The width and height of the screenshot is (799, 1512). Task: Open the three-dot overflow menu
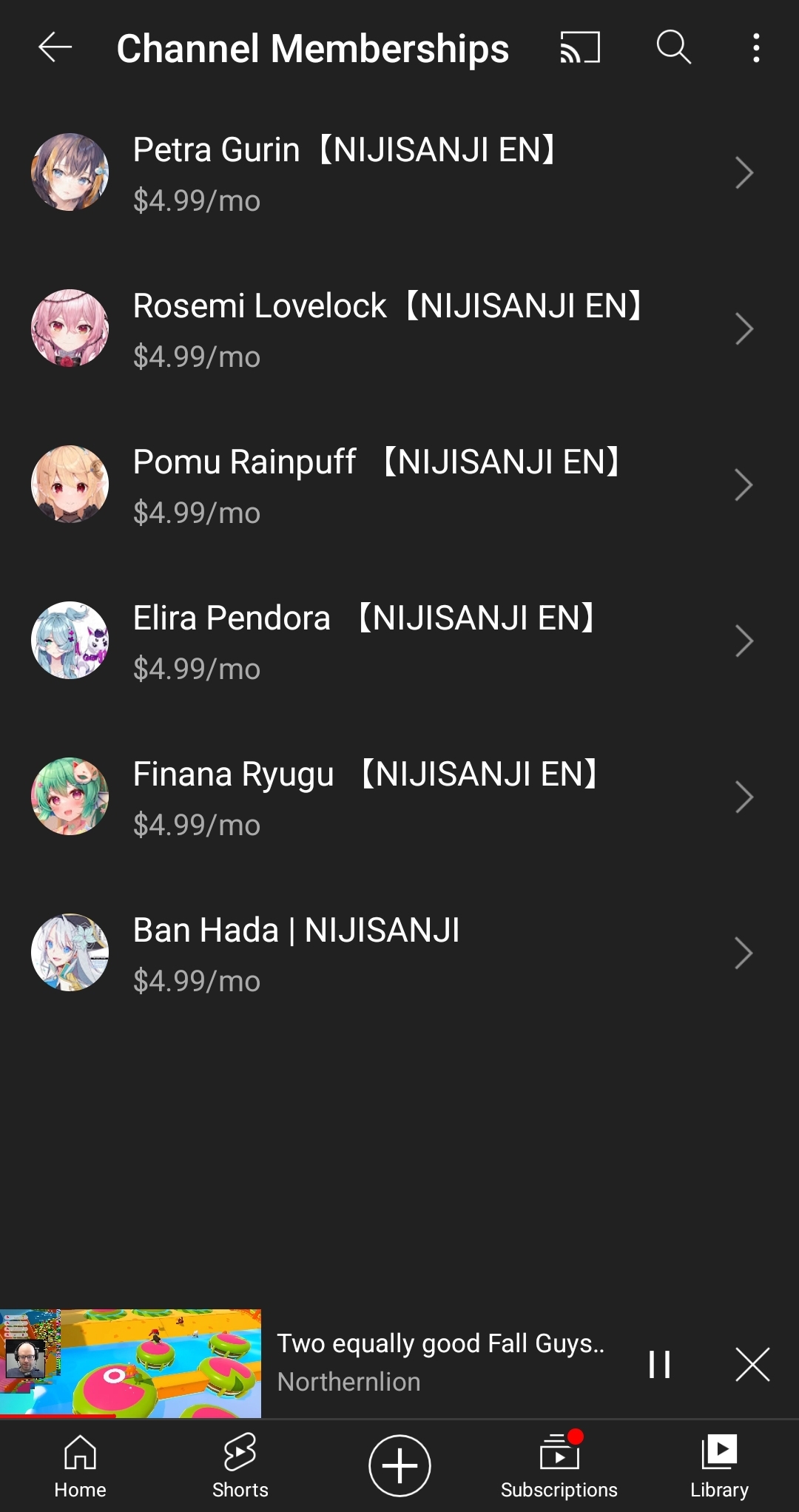click(x=755, y=48)
